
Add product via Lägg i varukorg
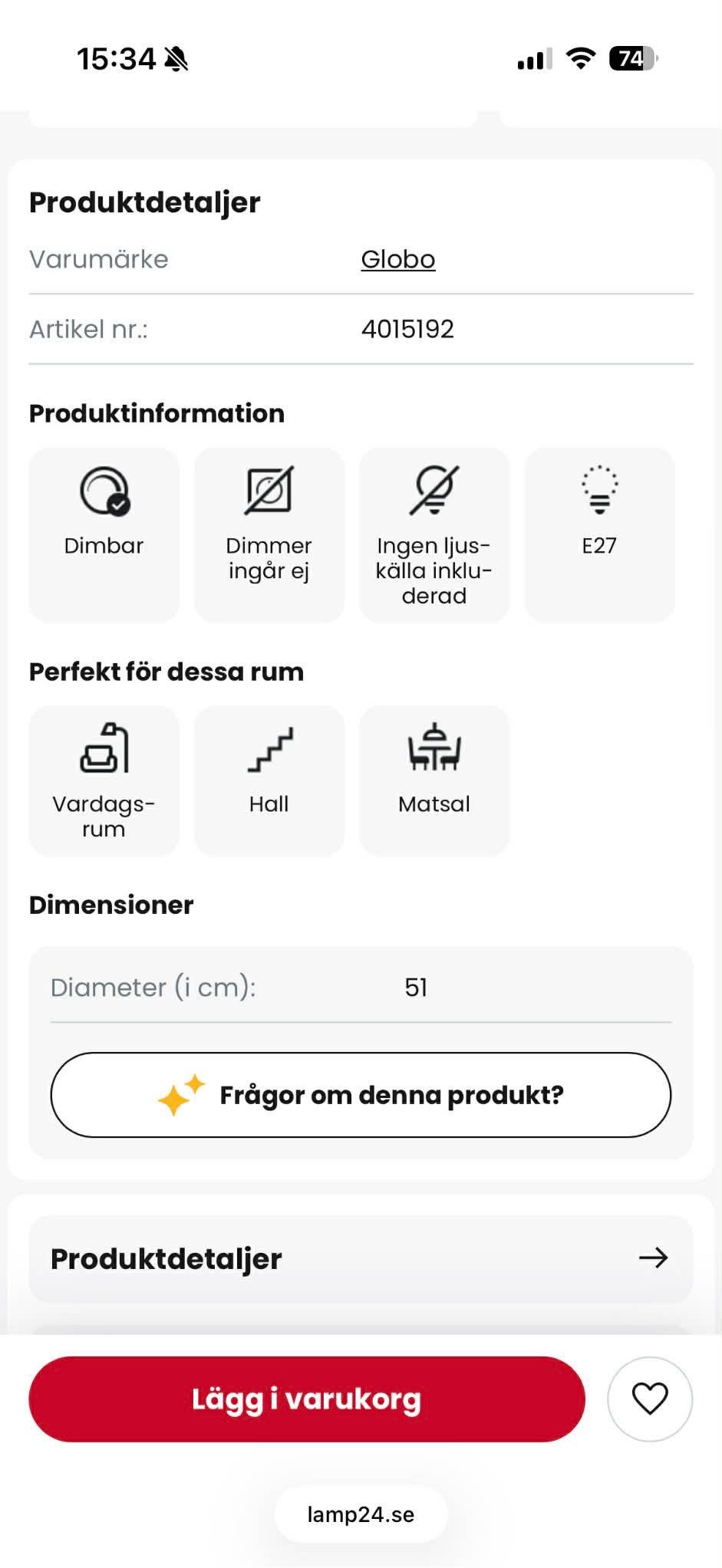click(x=307, y=1399)
